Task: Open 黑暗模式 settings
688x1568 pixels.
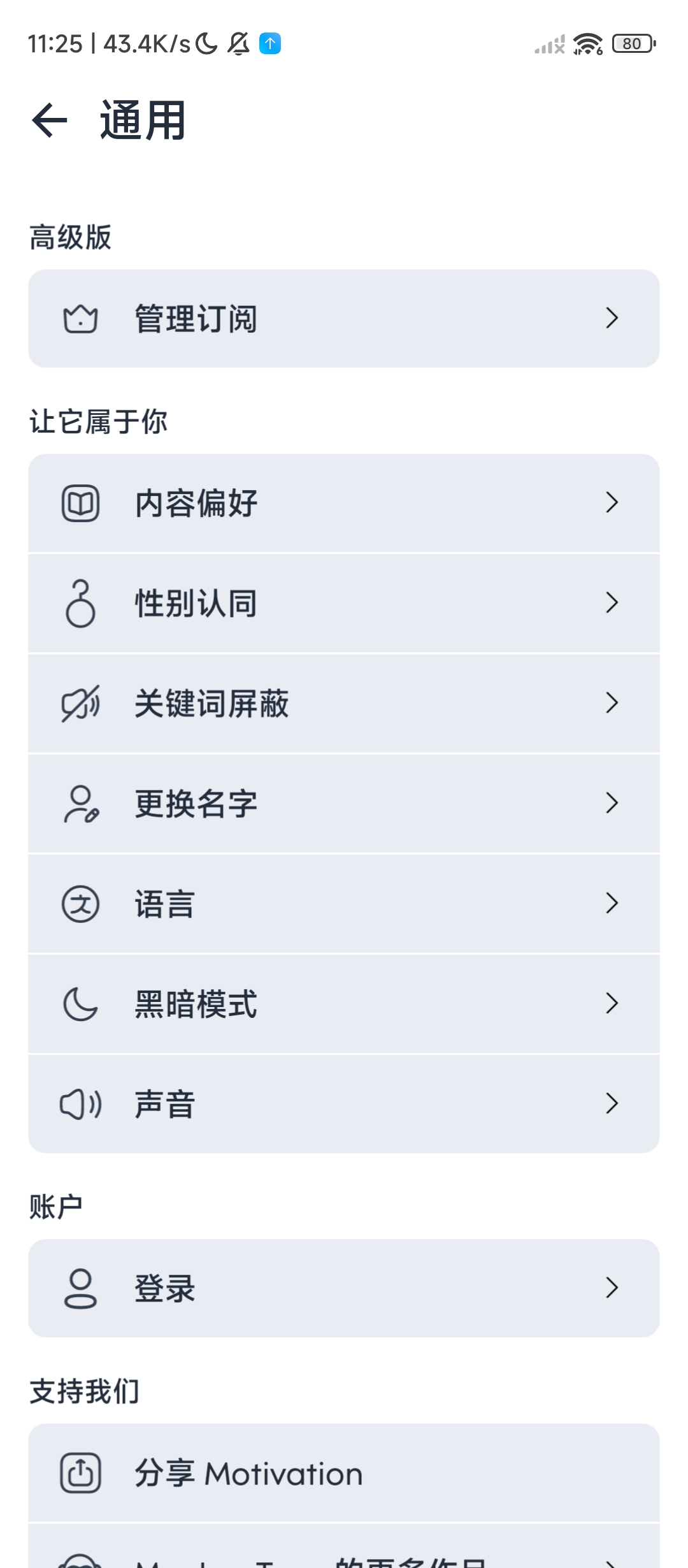Action: coord(344,1004)
